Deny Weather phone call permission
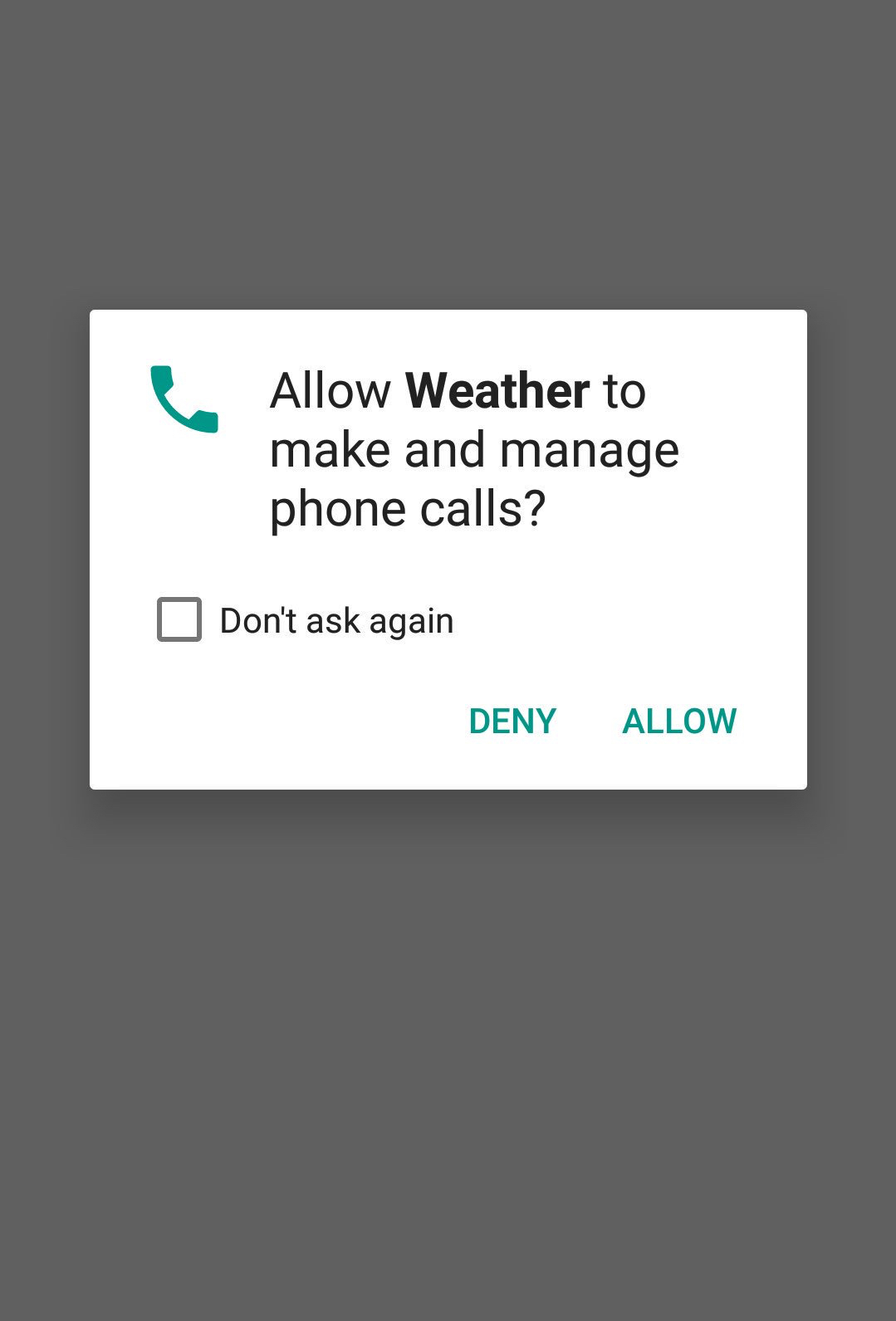This screenshot has width=896, height=1321. pos(512,721)
